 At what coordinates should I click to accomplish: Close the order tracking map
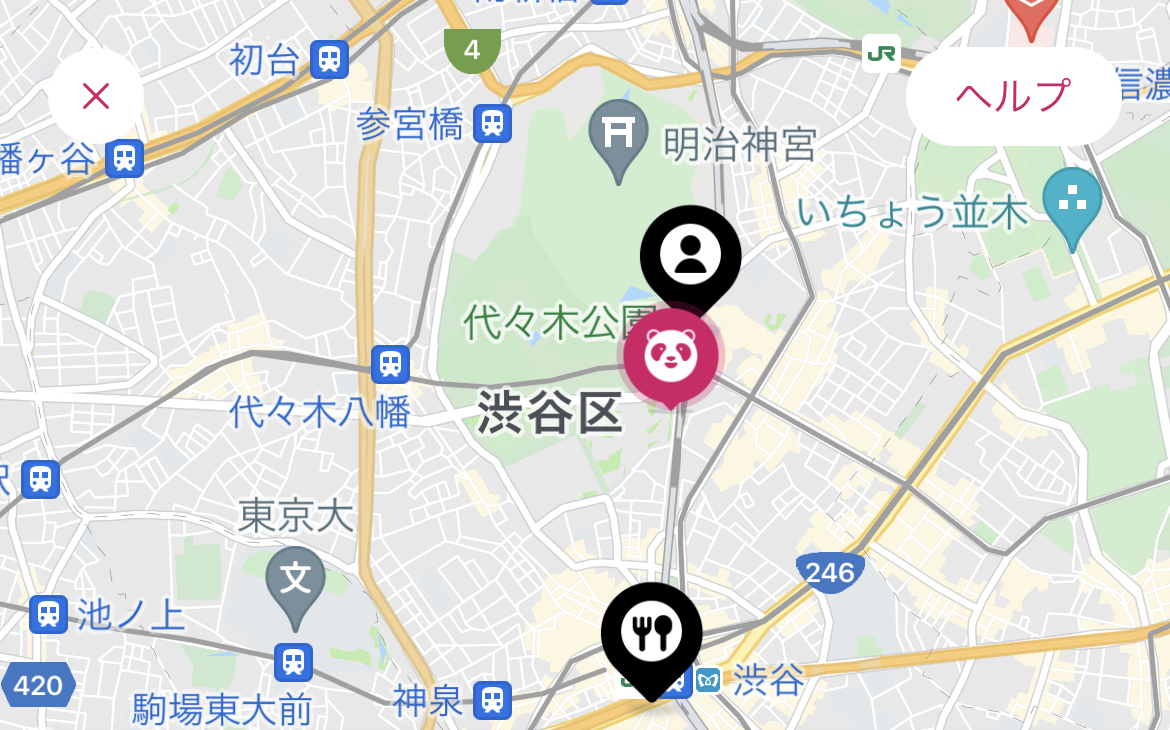click(96, 97)
